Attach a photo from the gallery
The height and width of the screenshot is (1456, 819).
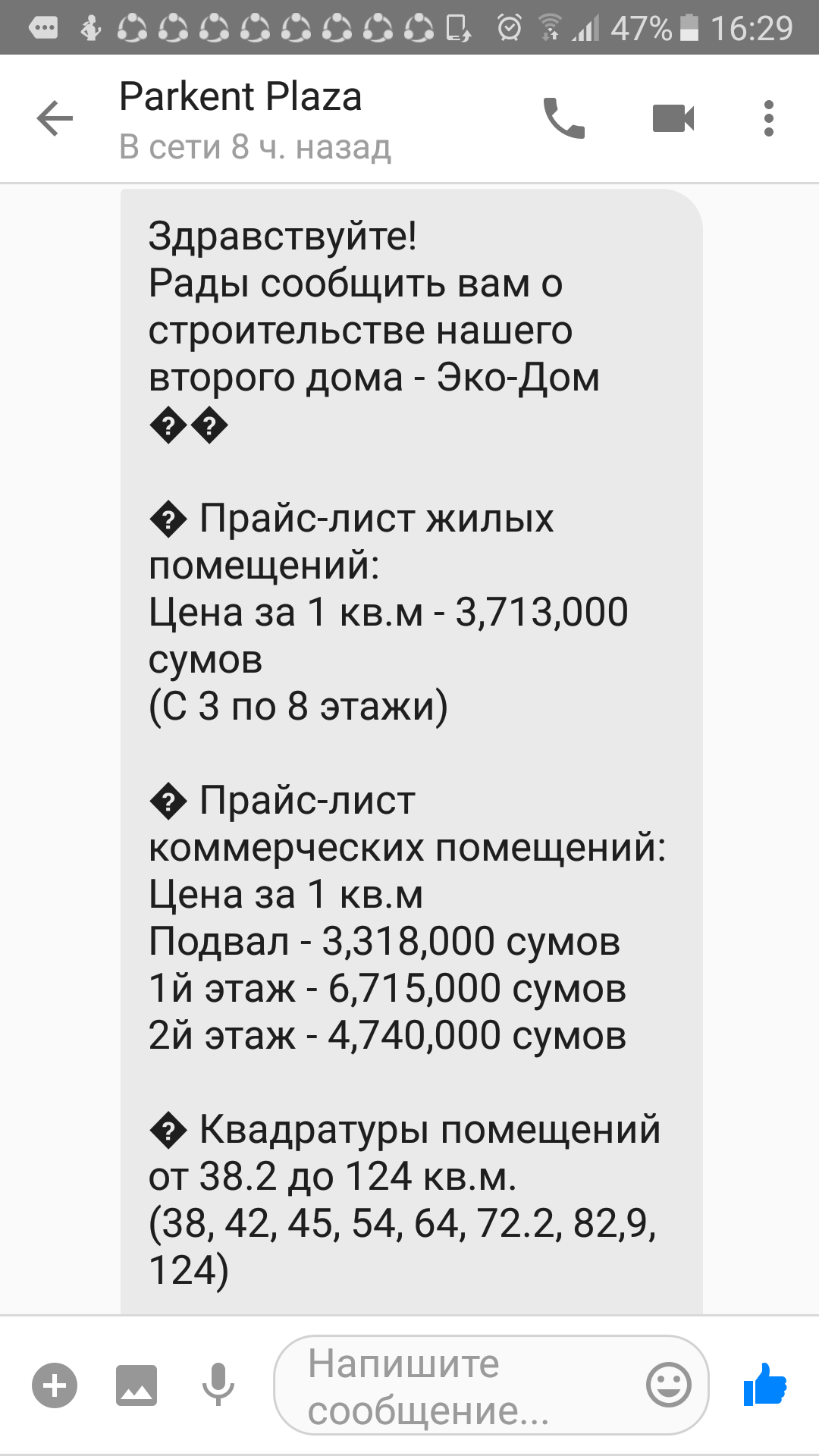[136, 1385]
